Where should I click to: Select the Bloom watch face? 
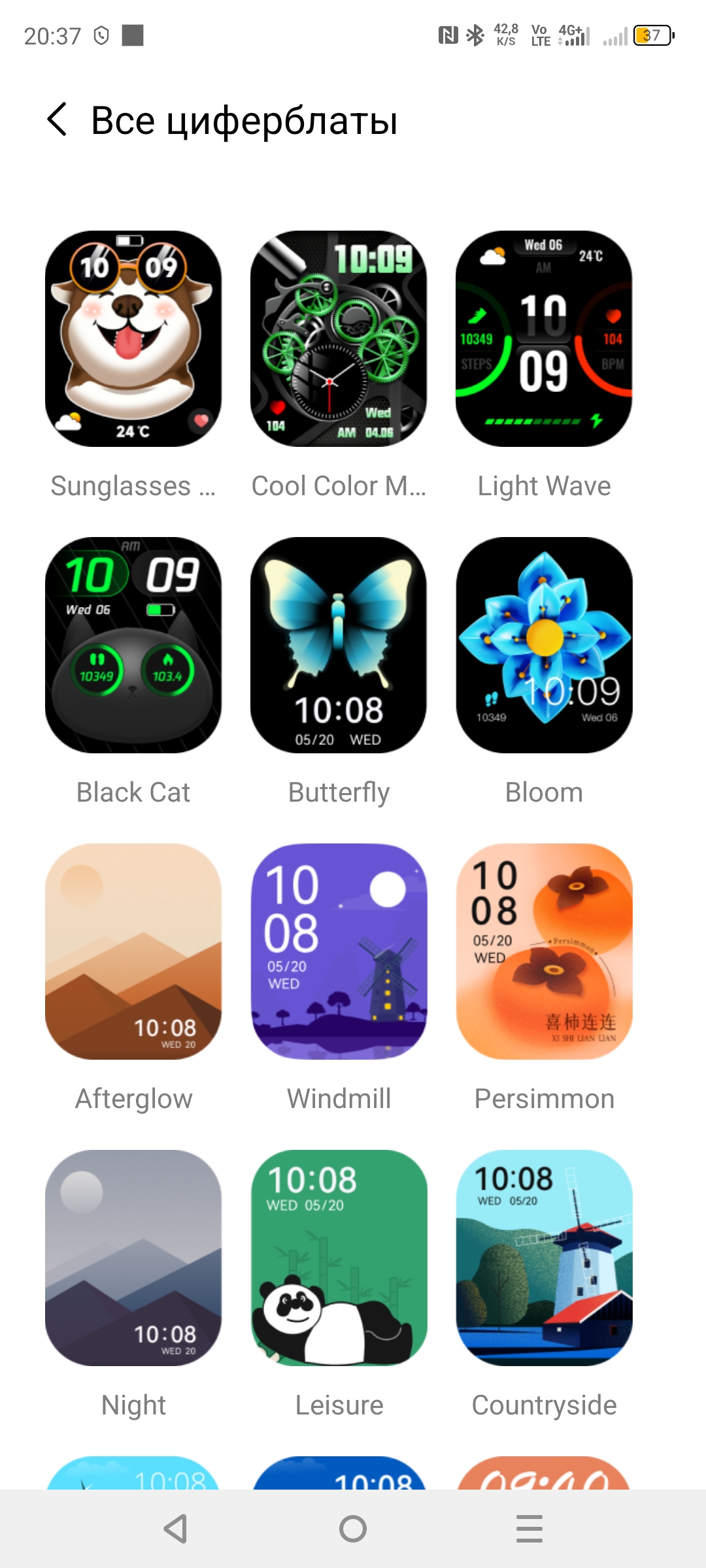tap(544, 645)
